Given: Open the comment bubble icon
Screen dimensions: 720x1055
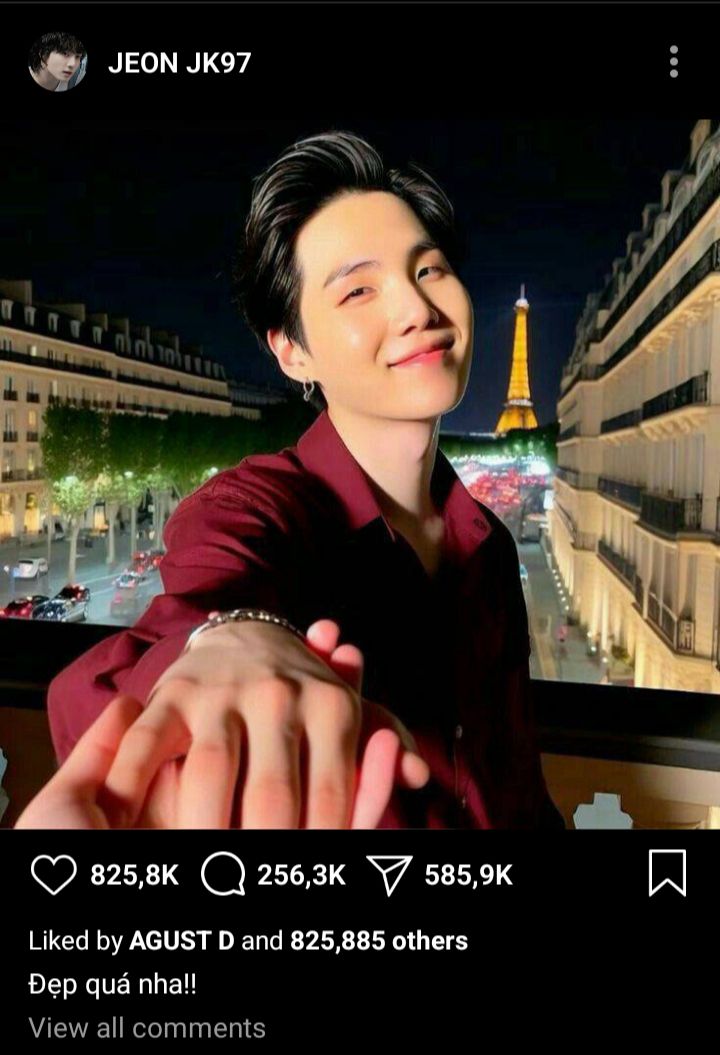Looking at the screenshot, I should point(222,875).
